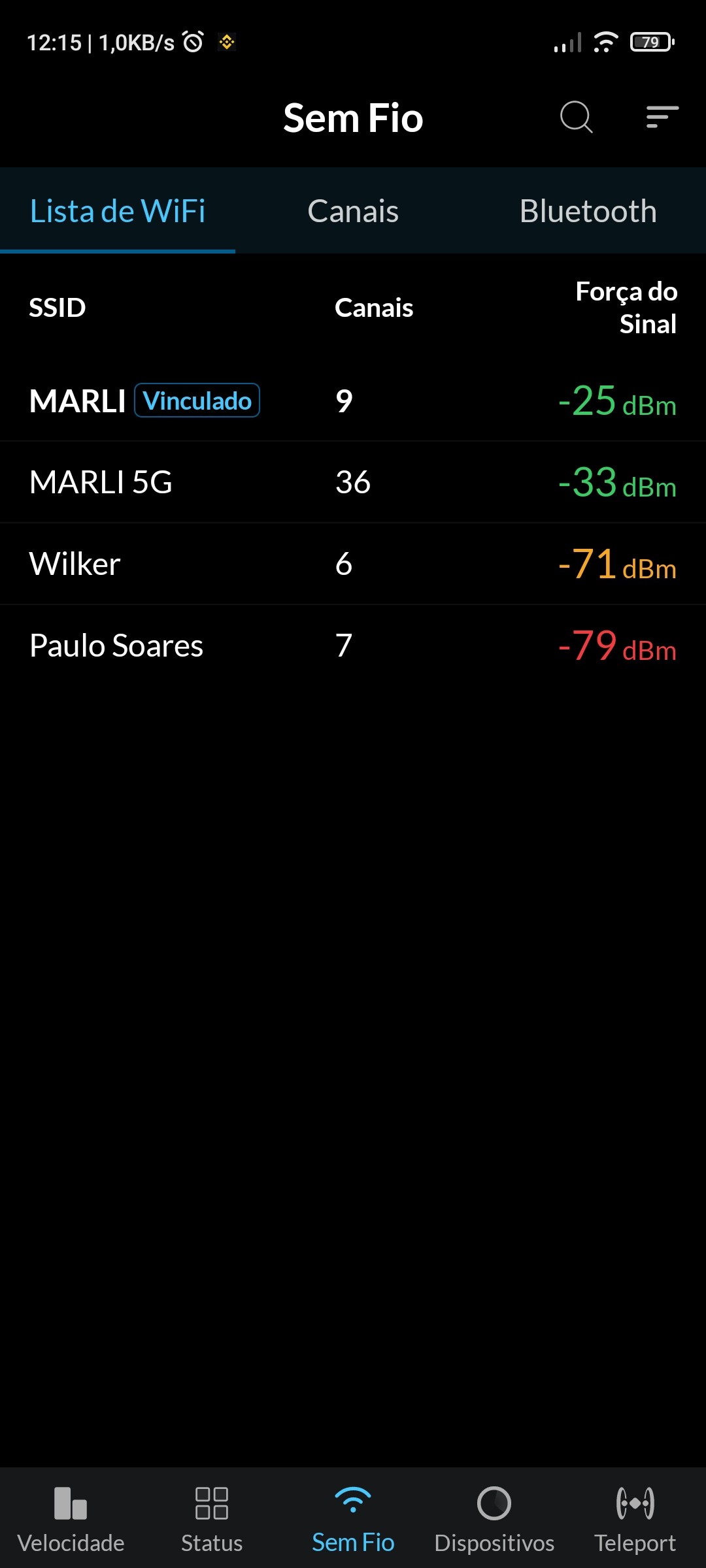Open the Wilker network details

click(x=353, y=564)
